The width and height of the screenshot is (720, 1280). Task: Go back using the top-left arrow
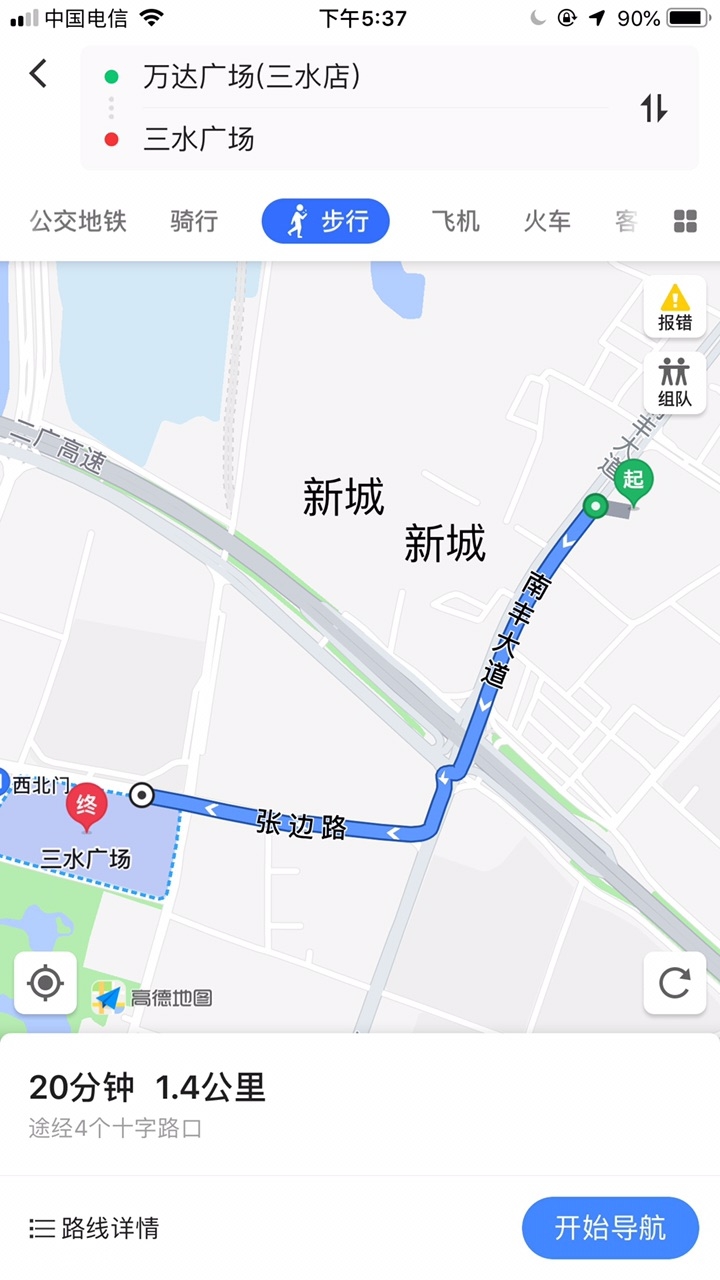tap(38, 74)
